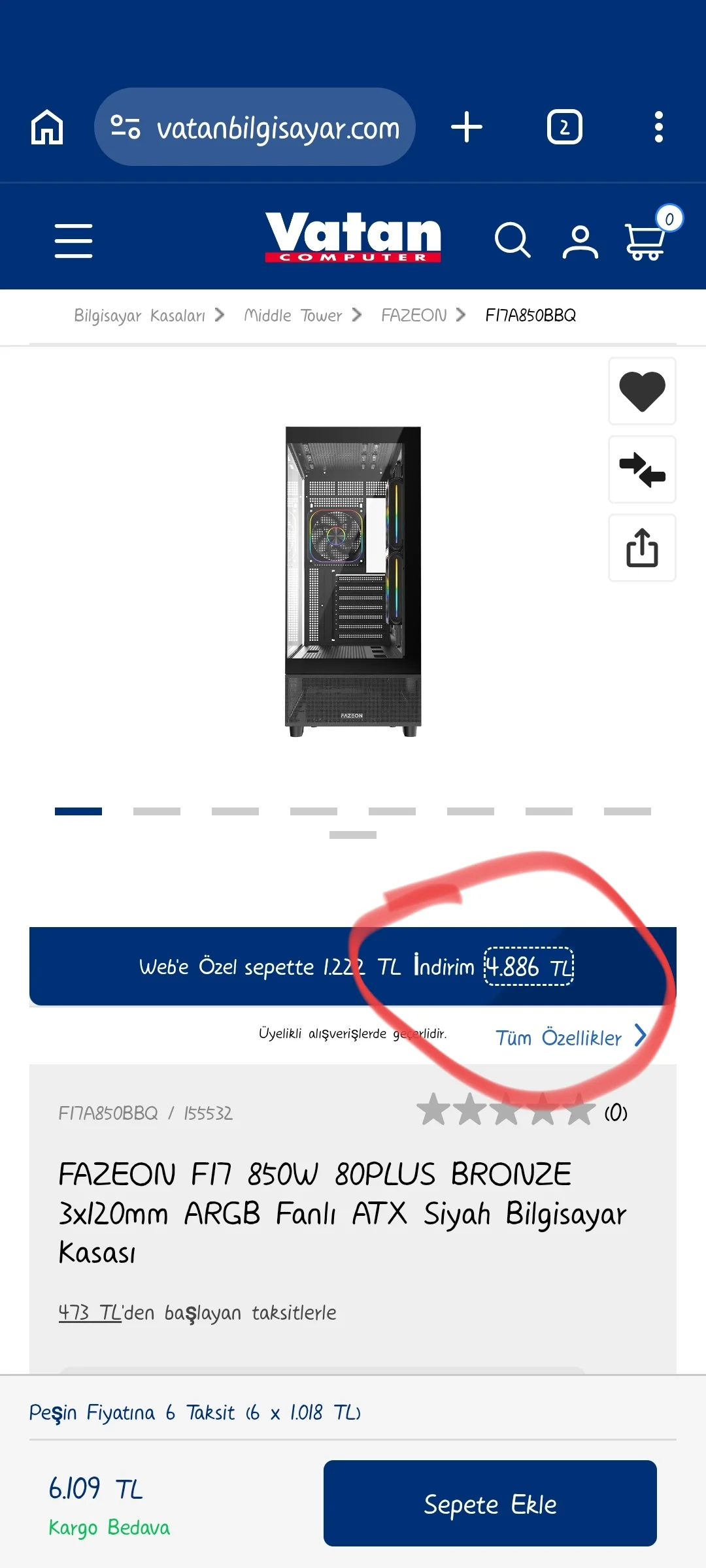Open the tab switcher
The height and width of the screenshot is (1568, 706).
(x=564, y=127)
